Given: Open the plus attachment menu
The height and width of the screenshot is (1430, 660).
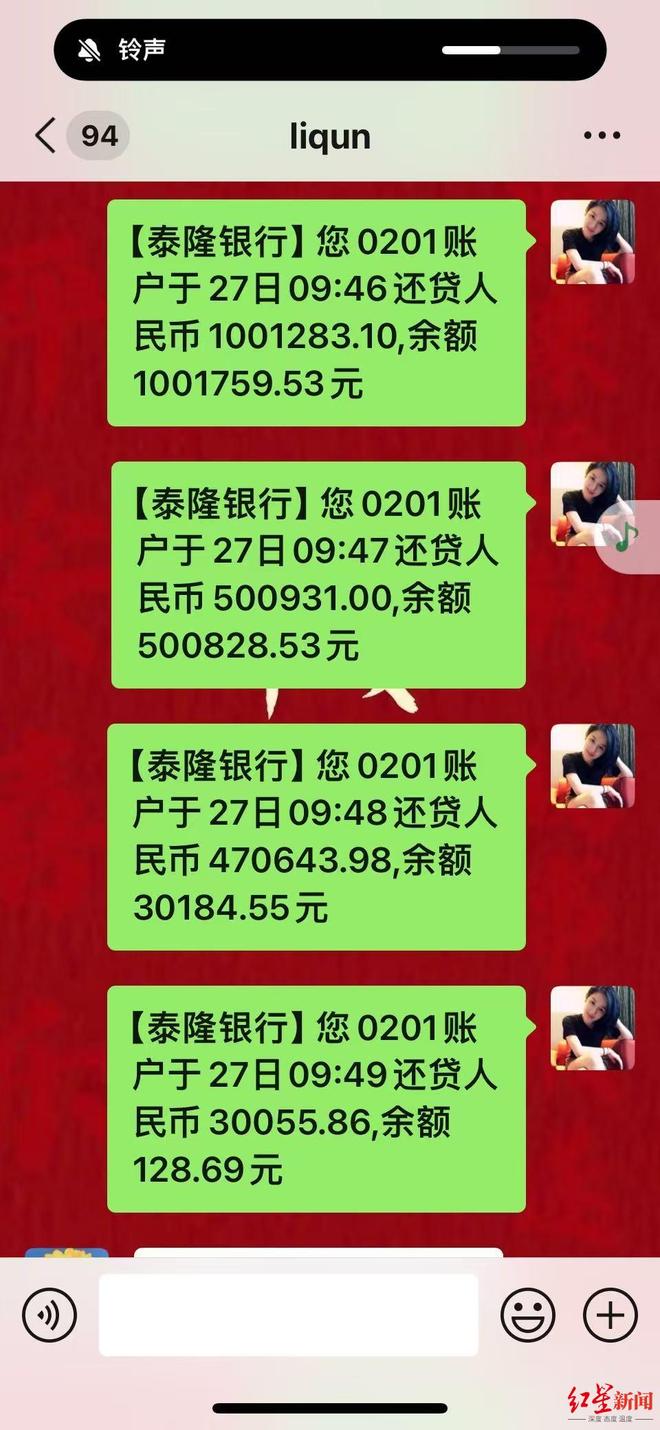Looking at the screenshot, I should [x=610, y=1314].
